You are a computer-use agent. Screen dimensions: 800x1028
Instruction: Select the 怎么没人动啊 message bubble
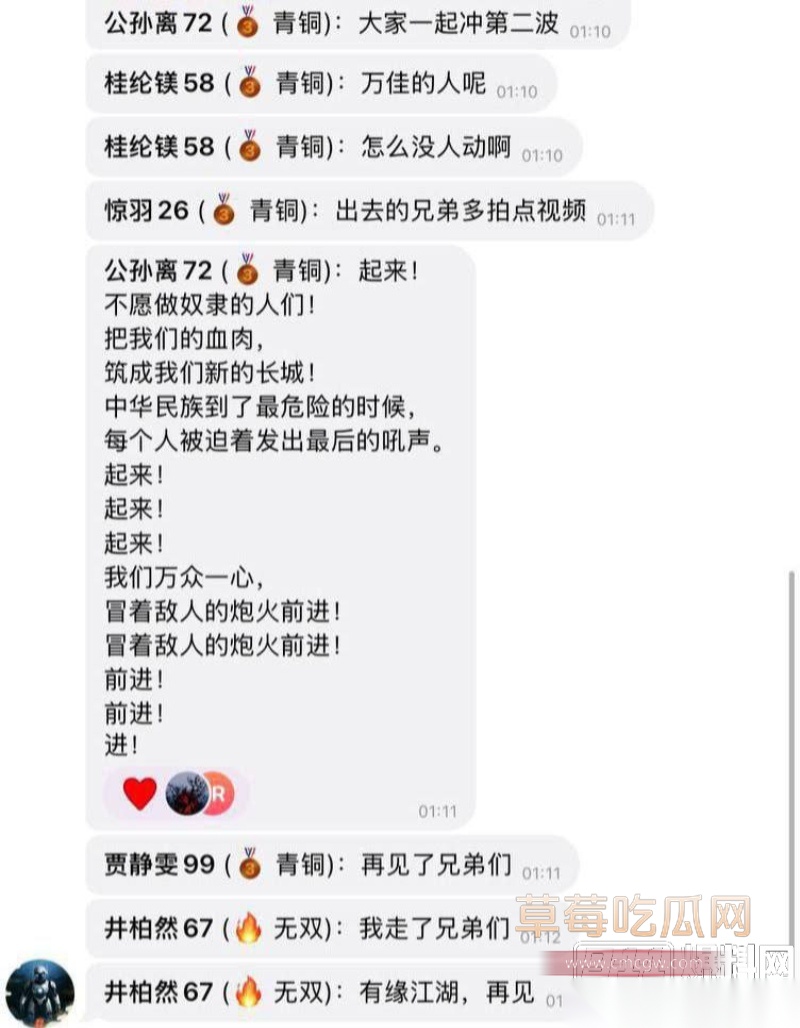[x=320, y=147]
